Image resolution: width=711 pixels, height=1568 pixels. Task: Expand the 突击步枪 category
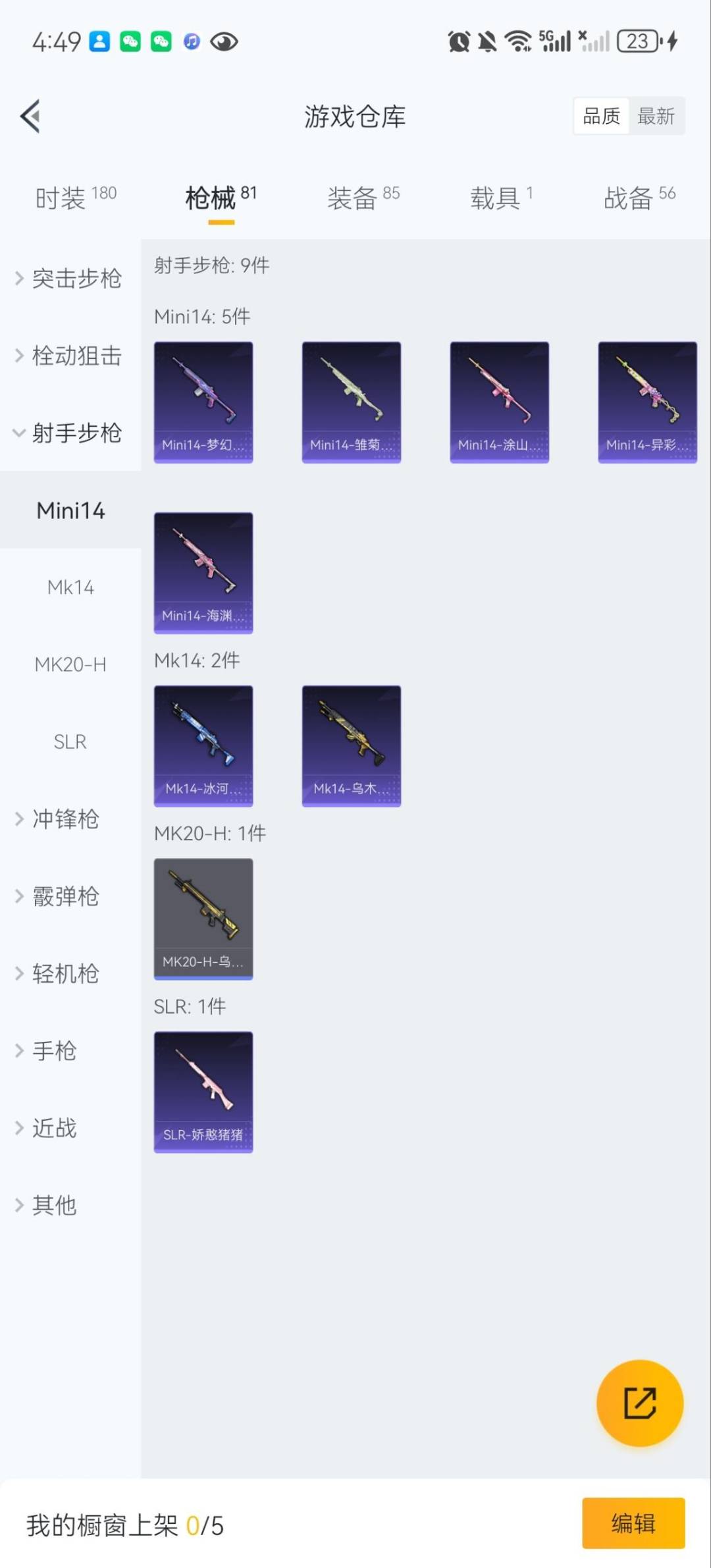[x=70, y=279]
